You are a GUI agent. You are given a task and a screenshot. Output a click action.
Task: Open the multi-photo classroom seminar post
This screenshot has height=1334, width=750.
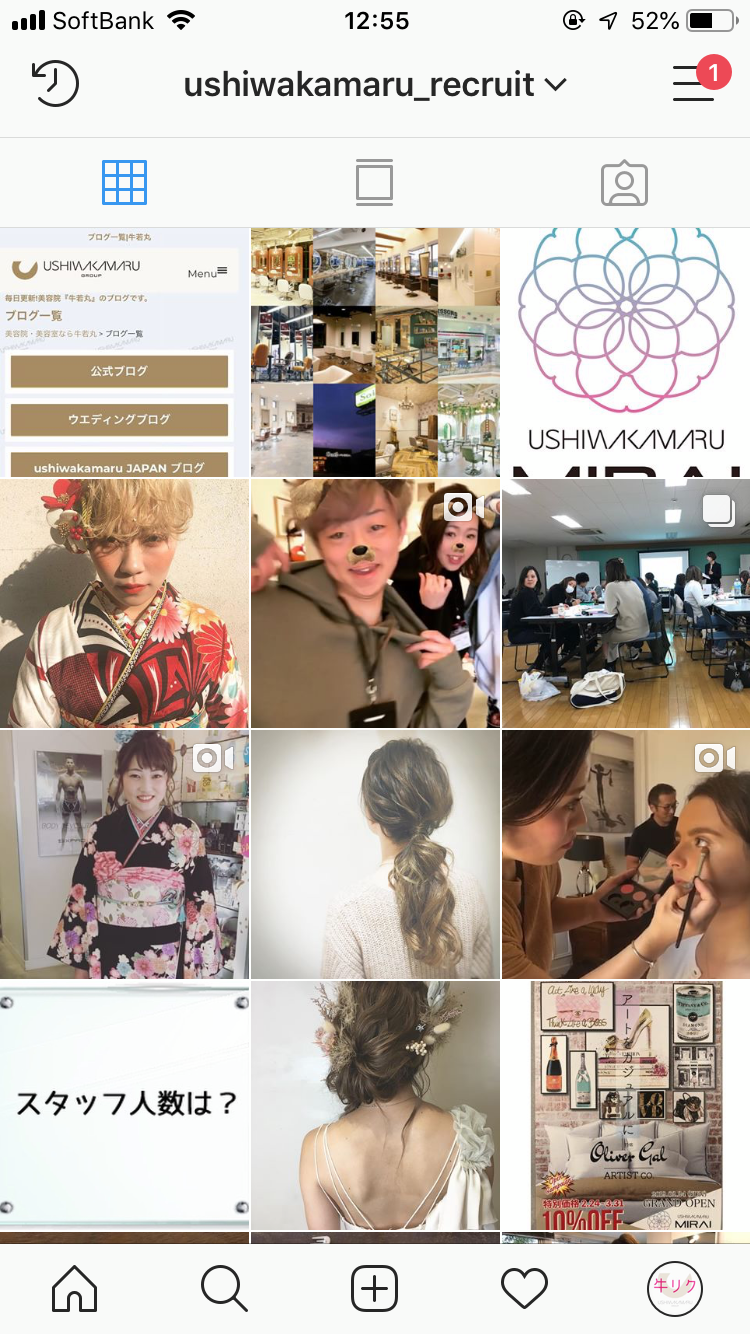626,603
